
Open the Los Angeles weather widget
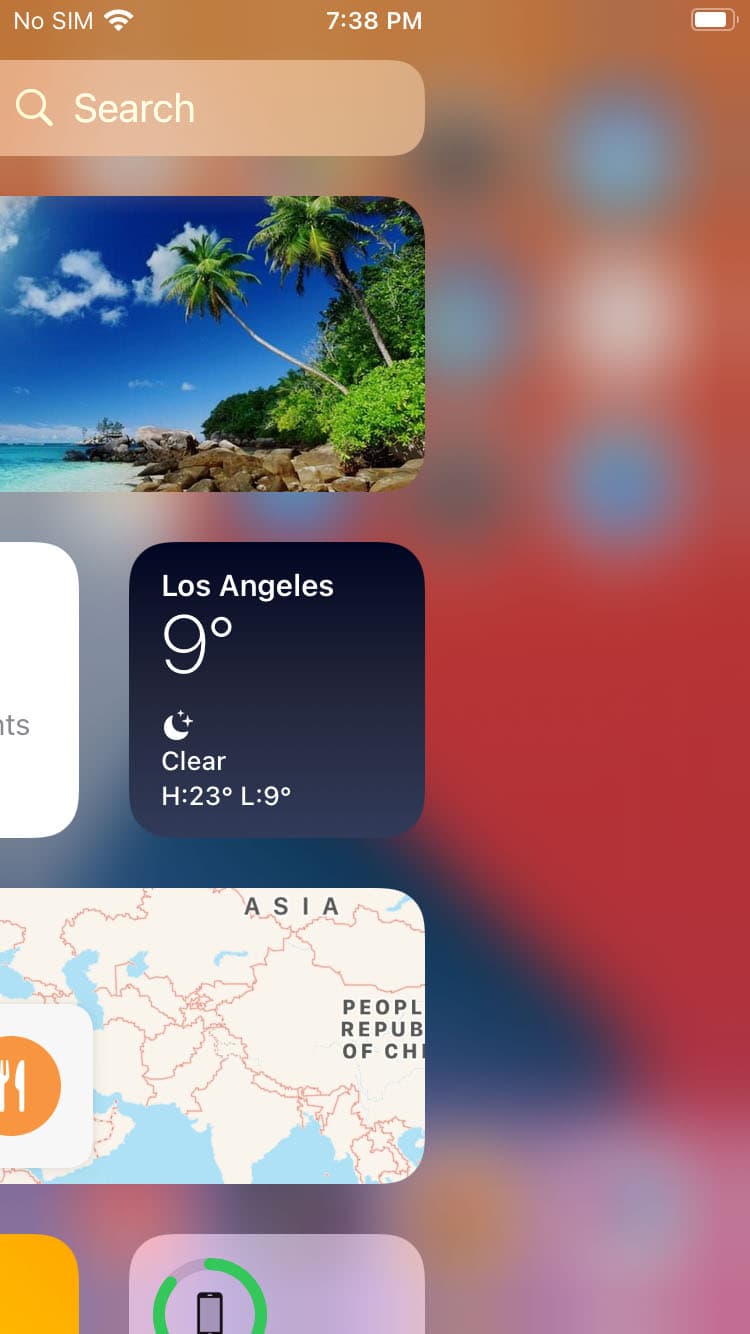277,690
